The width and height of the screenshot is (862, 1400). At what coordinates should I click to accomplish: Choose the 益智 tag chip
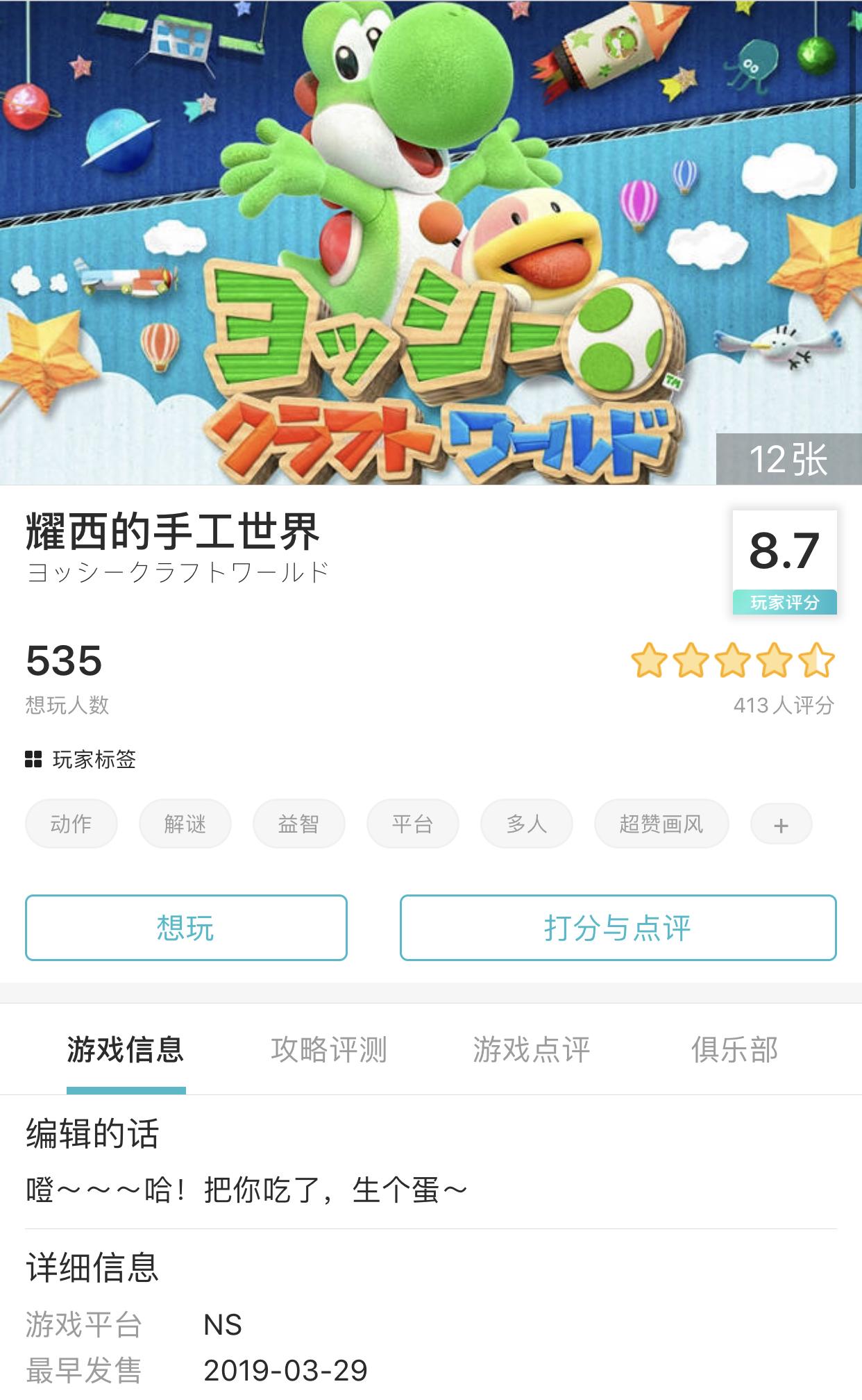[299, 824]
